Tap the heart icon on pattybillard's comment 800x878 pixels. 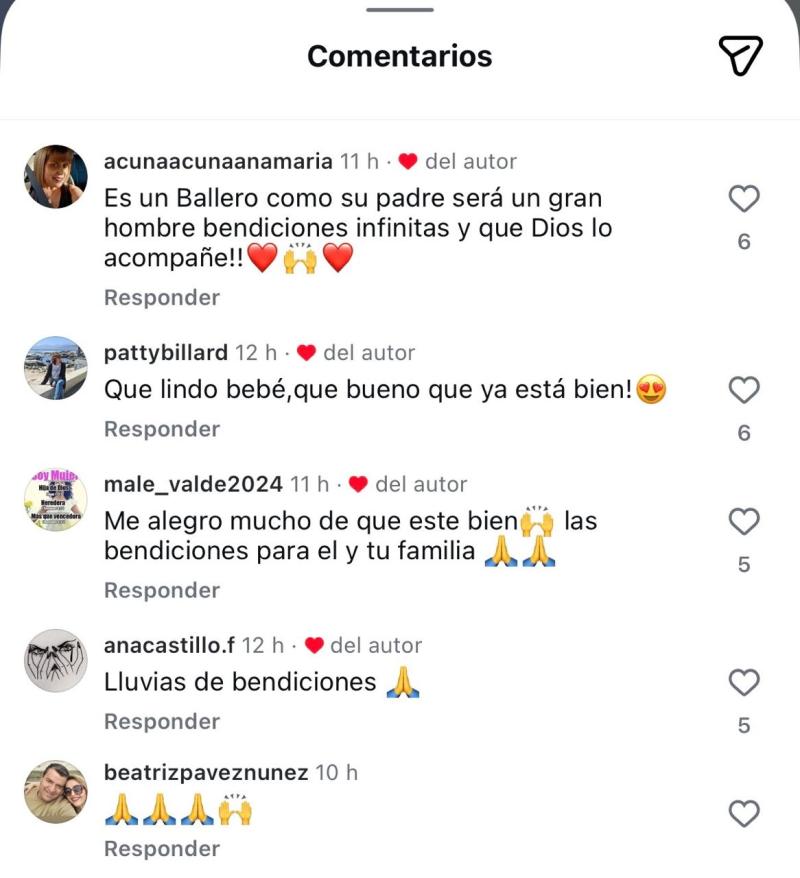tap(744, 388)
